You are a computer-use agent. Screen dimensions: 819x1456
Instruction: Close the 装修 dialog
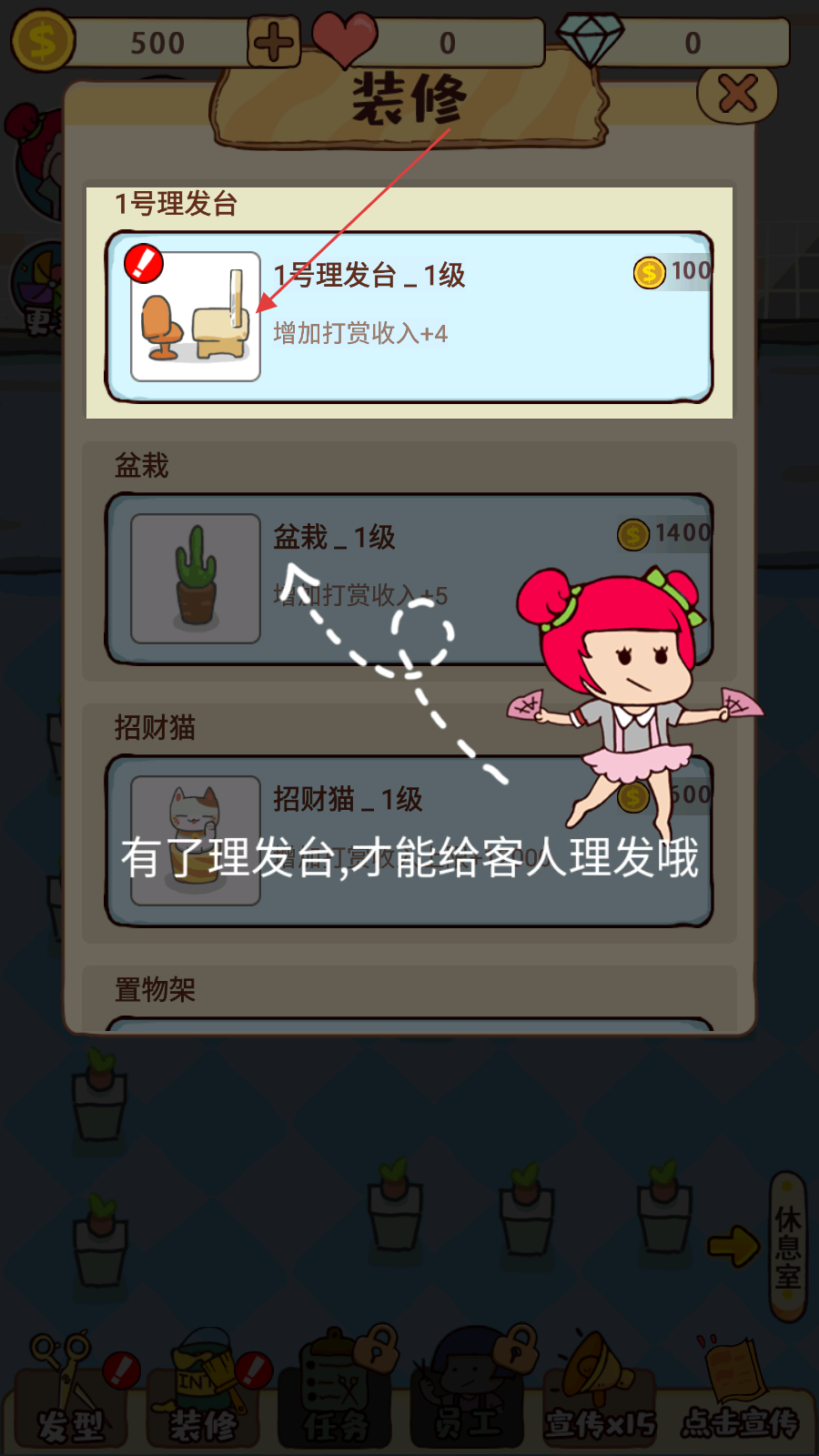[737, 93]
